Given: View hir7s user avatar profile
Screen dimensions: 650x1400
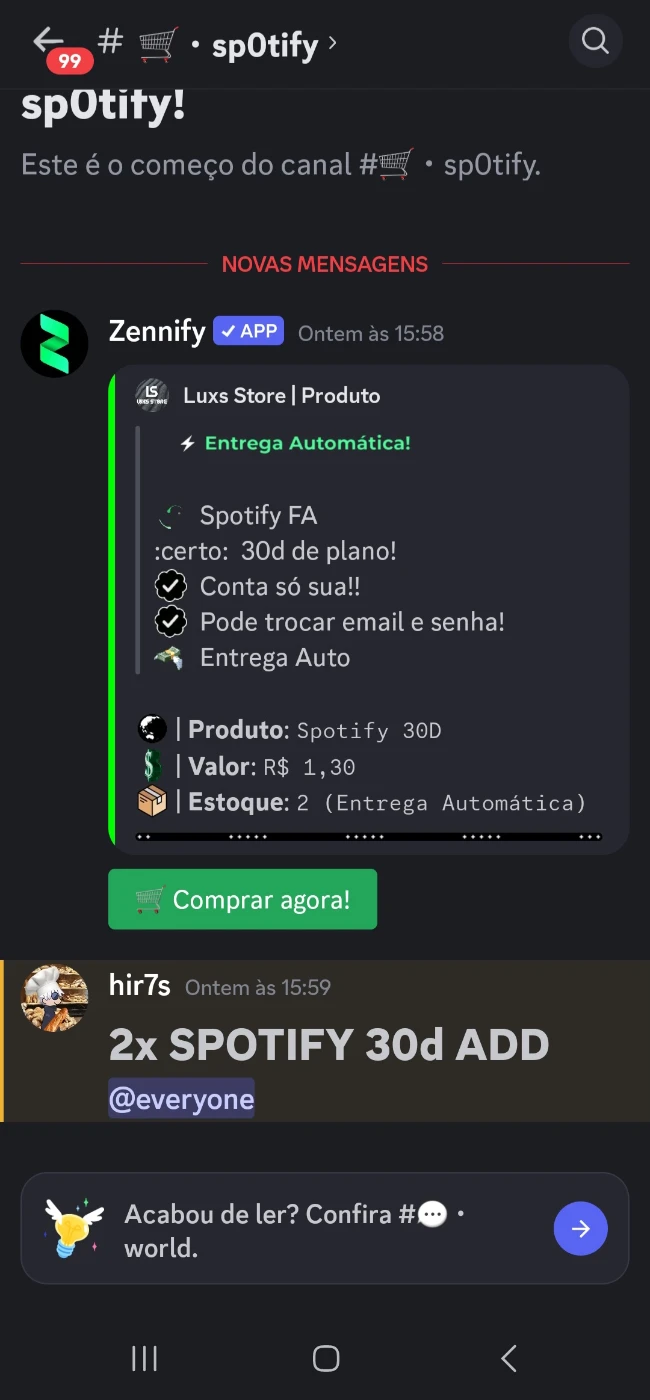Looking at the screenshot, I should 54,998.
